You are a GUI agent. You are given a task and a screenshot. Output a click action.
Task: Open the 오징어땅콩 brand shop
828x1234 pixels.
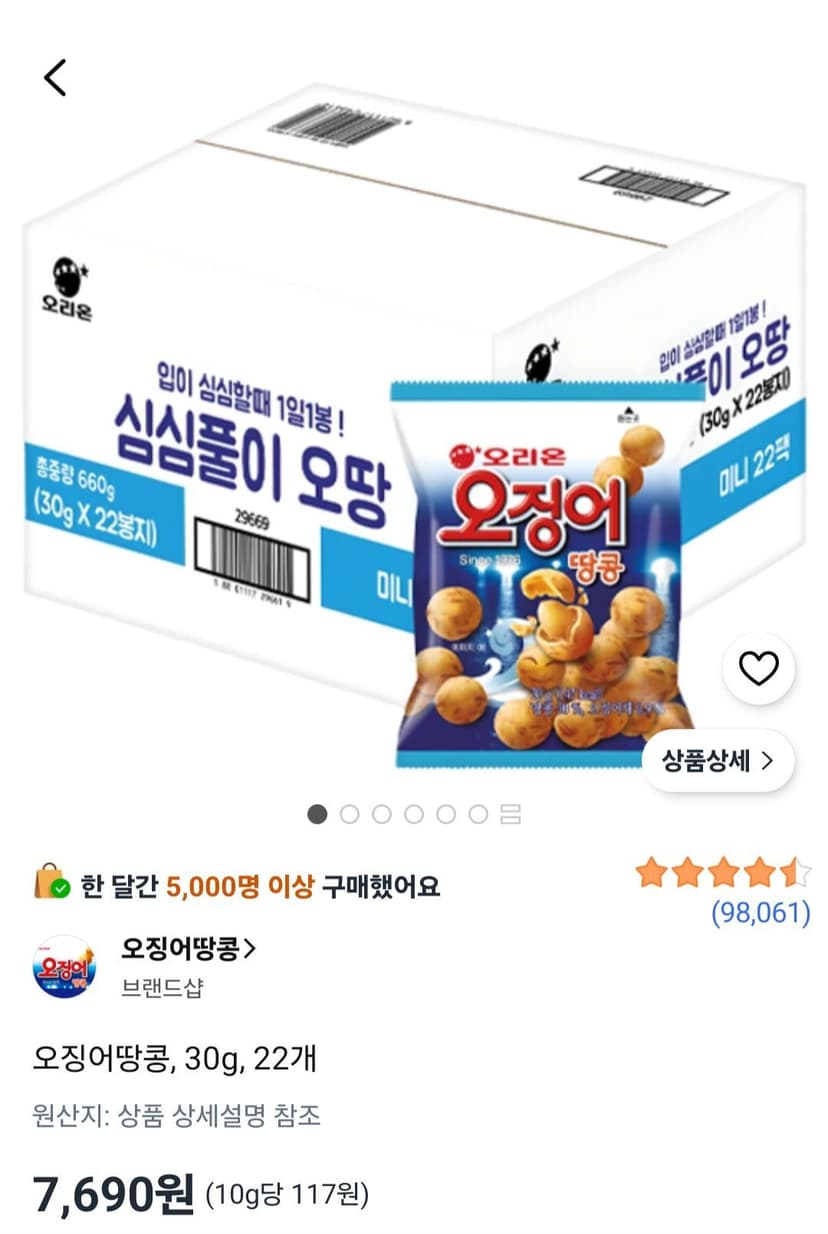click(189, 948)
